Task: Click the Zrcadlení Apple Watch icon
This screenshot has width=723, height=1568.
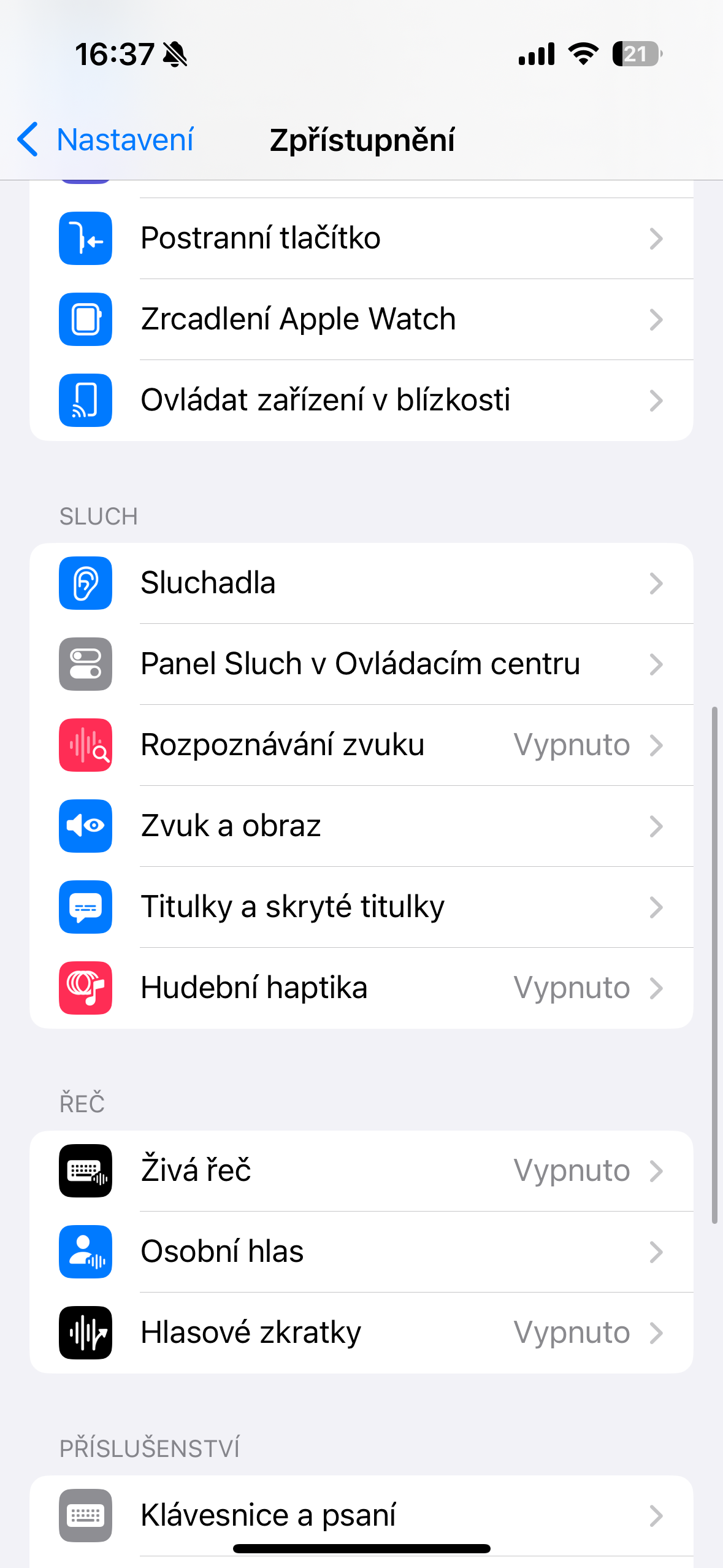Action: pos(85,319)
